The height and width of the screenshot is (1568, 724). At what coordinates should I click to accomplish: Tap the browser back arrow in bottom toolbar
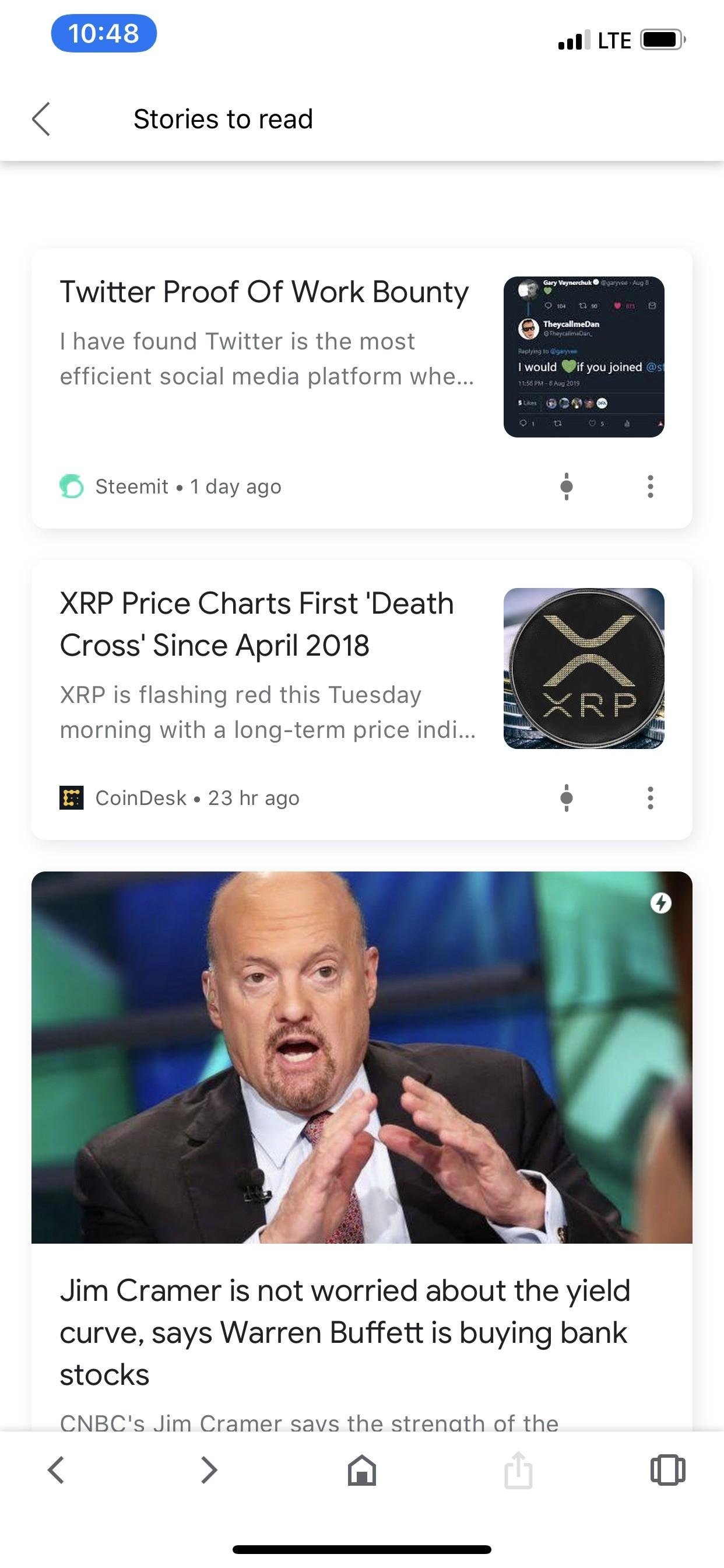coord(56,1470)
